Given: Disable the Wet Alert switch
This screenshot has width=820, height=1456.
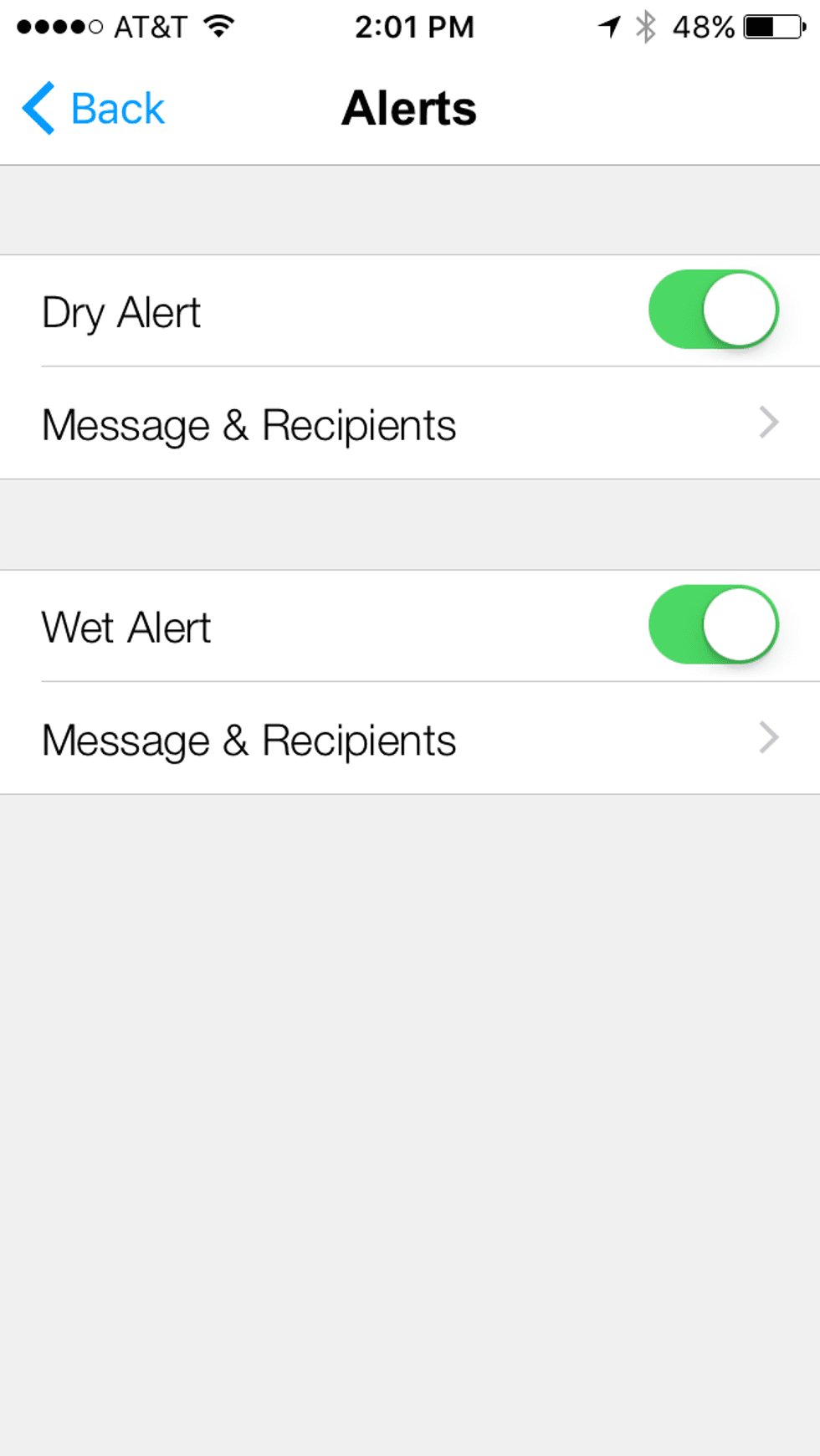Looking at the screenshot, I should [714, 623].
